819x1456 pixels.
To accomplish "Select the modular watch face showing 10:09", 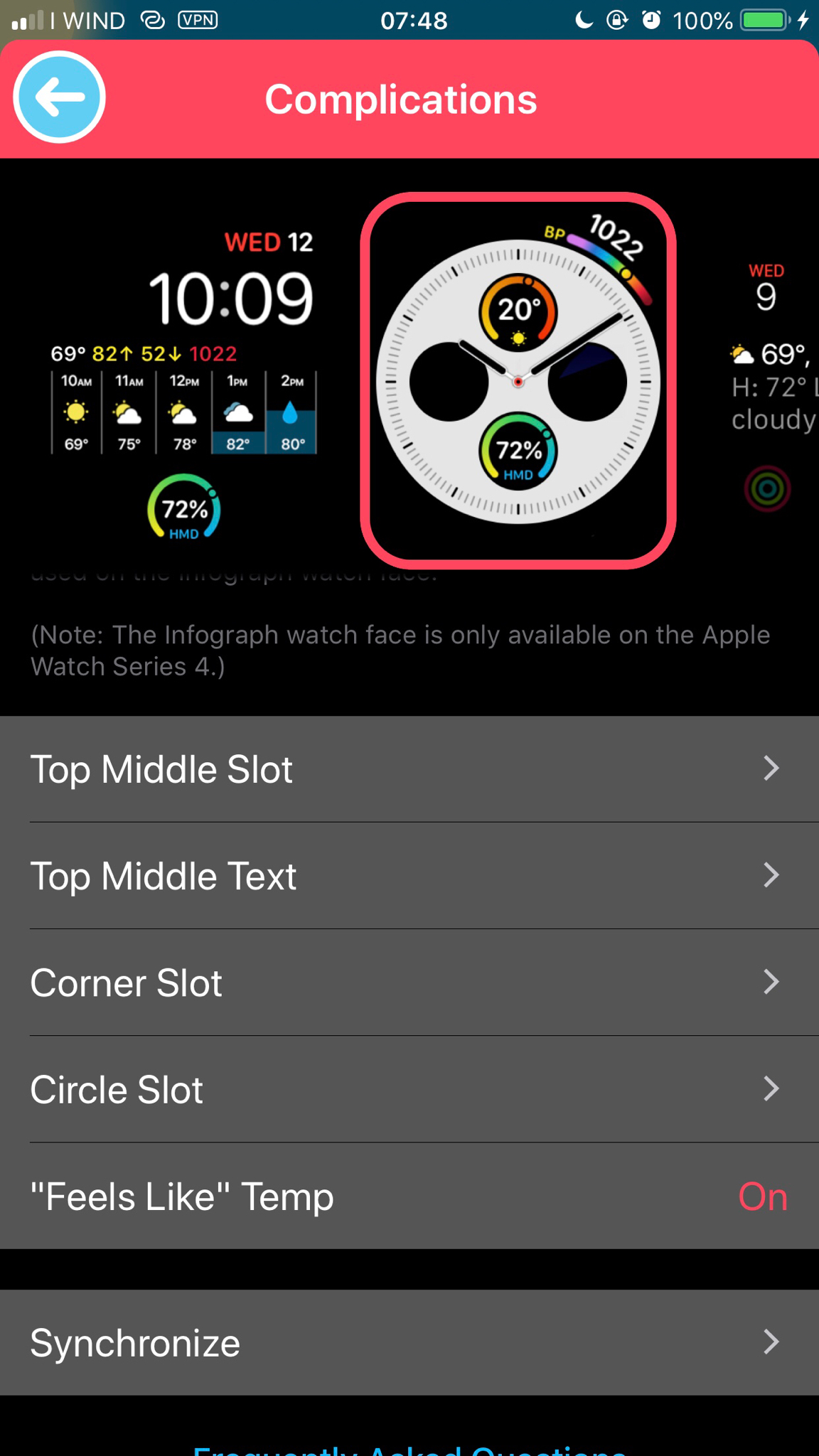I will (185, 384).
